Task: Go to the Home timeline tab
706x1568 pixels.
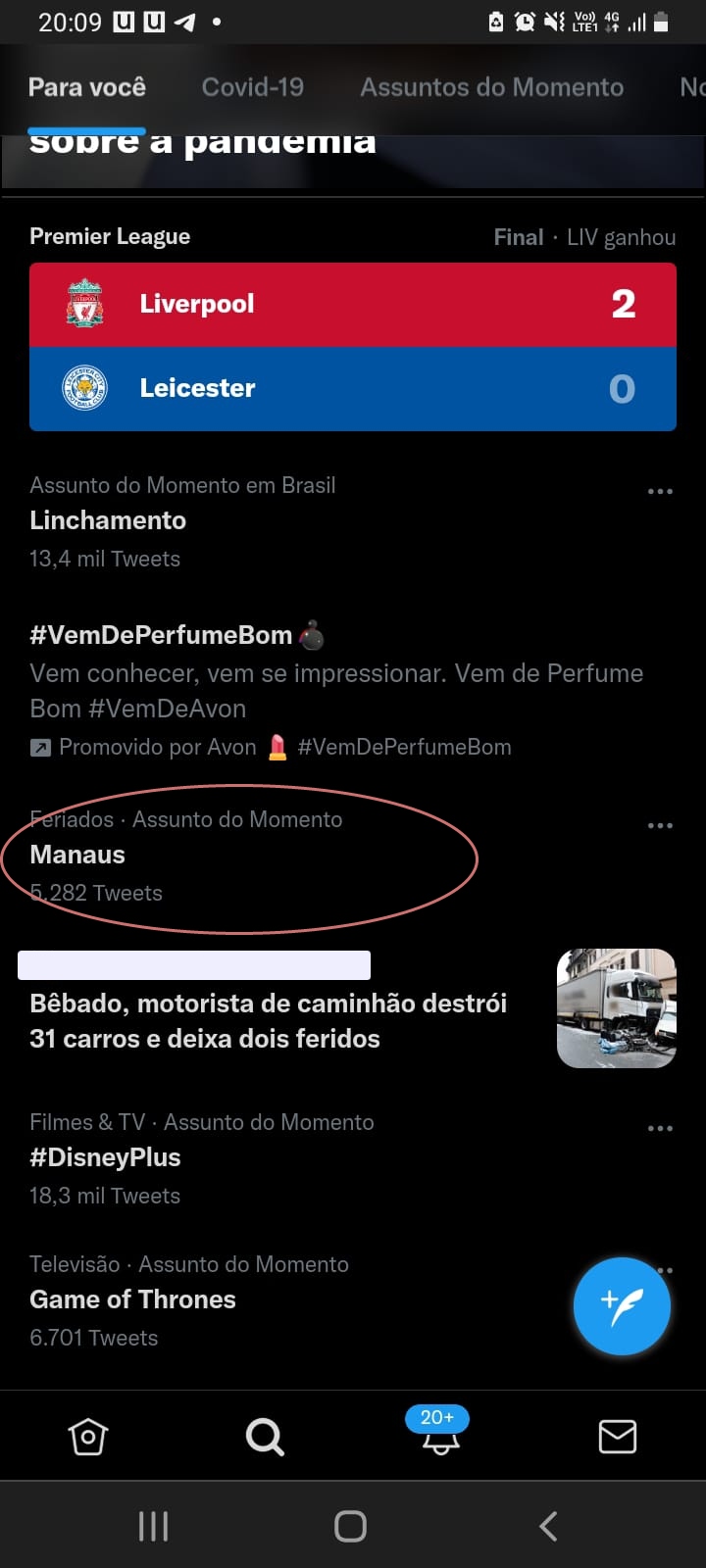Action: click(88, 1437)
